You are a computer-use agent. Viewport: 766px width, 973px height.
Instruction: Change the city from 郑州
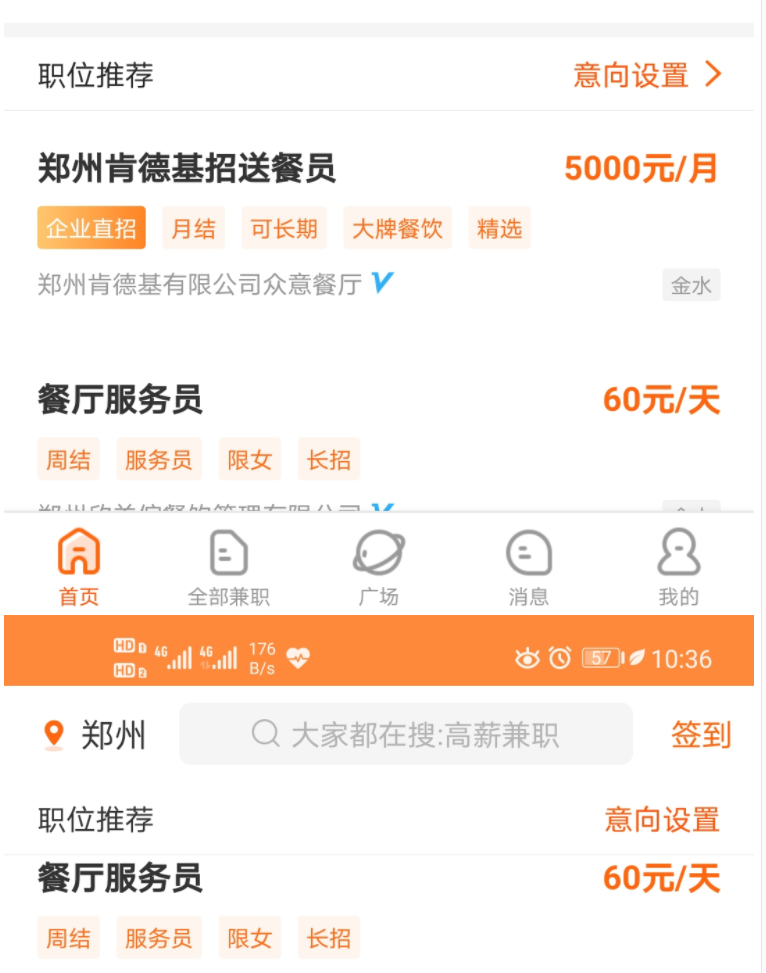97,735
